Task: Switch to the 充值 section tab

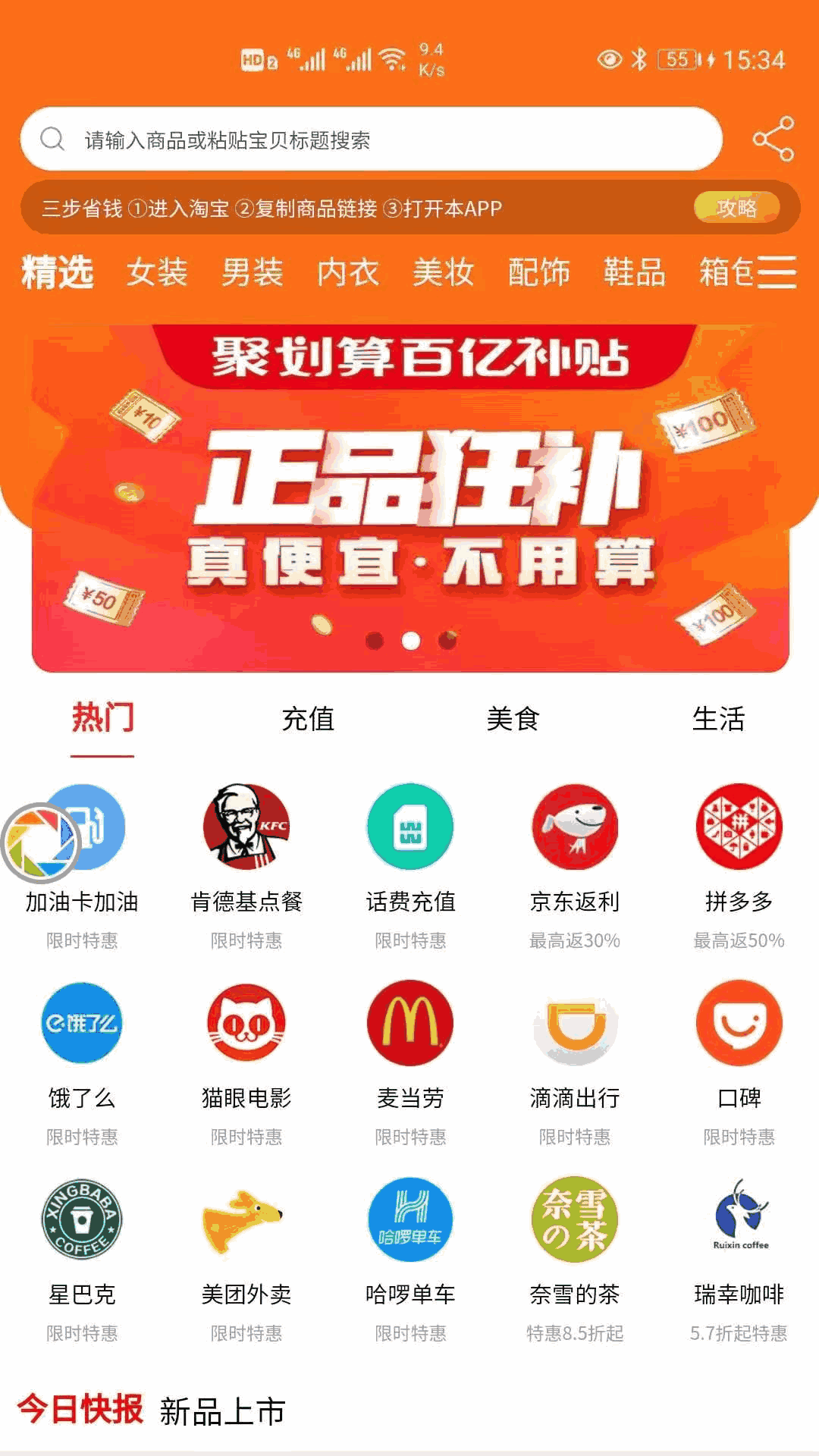Action: point(307,718)
